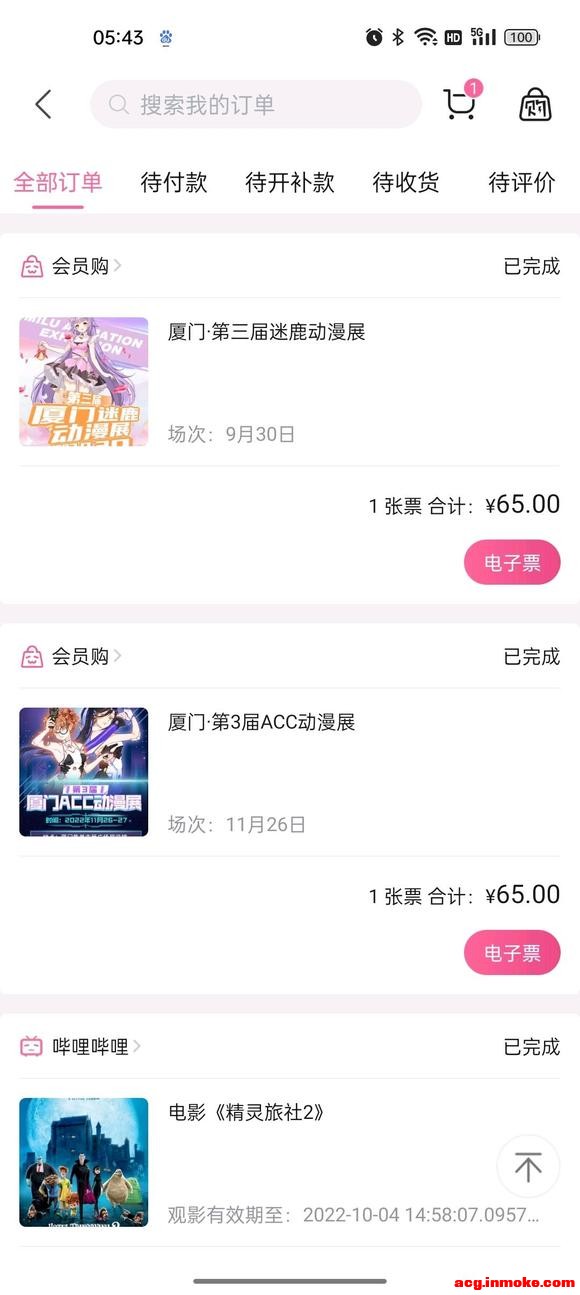Open the 哔哩哔哩 store link
The height and width of the screenshot is (1295, 580).
pyautogui.click(x=81, y=1046)
